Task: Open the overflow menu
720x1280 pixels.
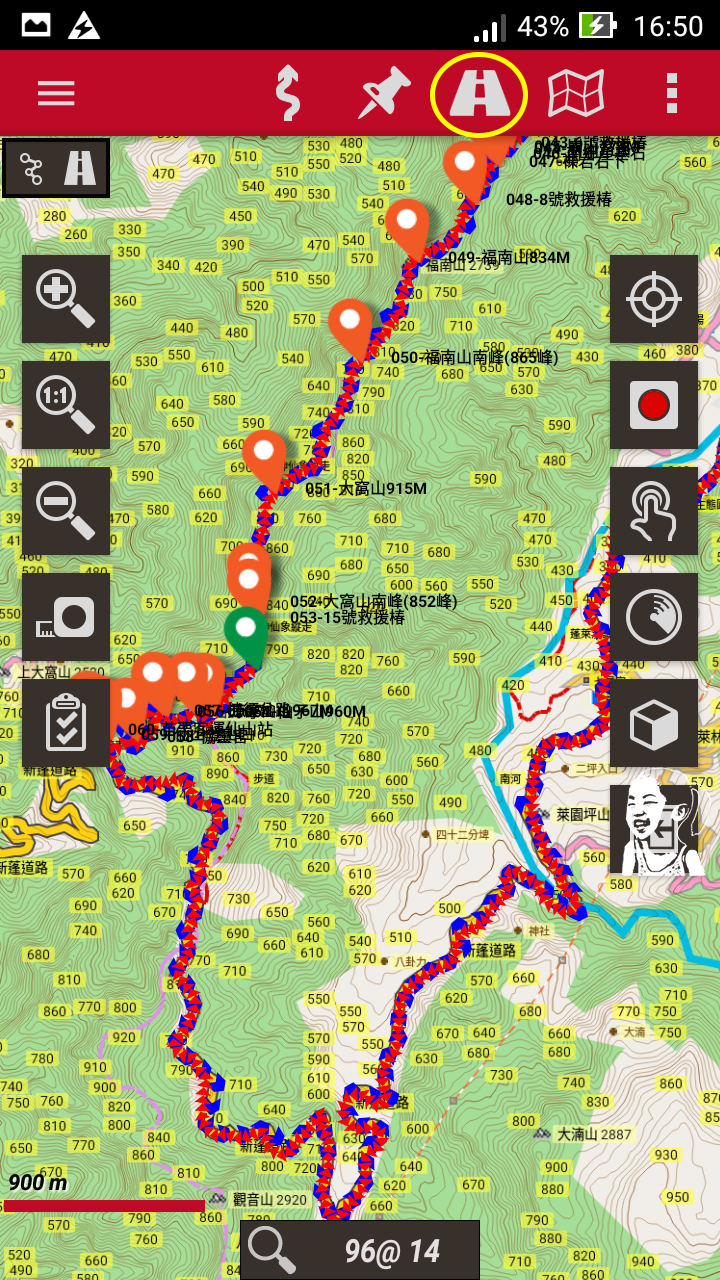Action: [672, 94]
